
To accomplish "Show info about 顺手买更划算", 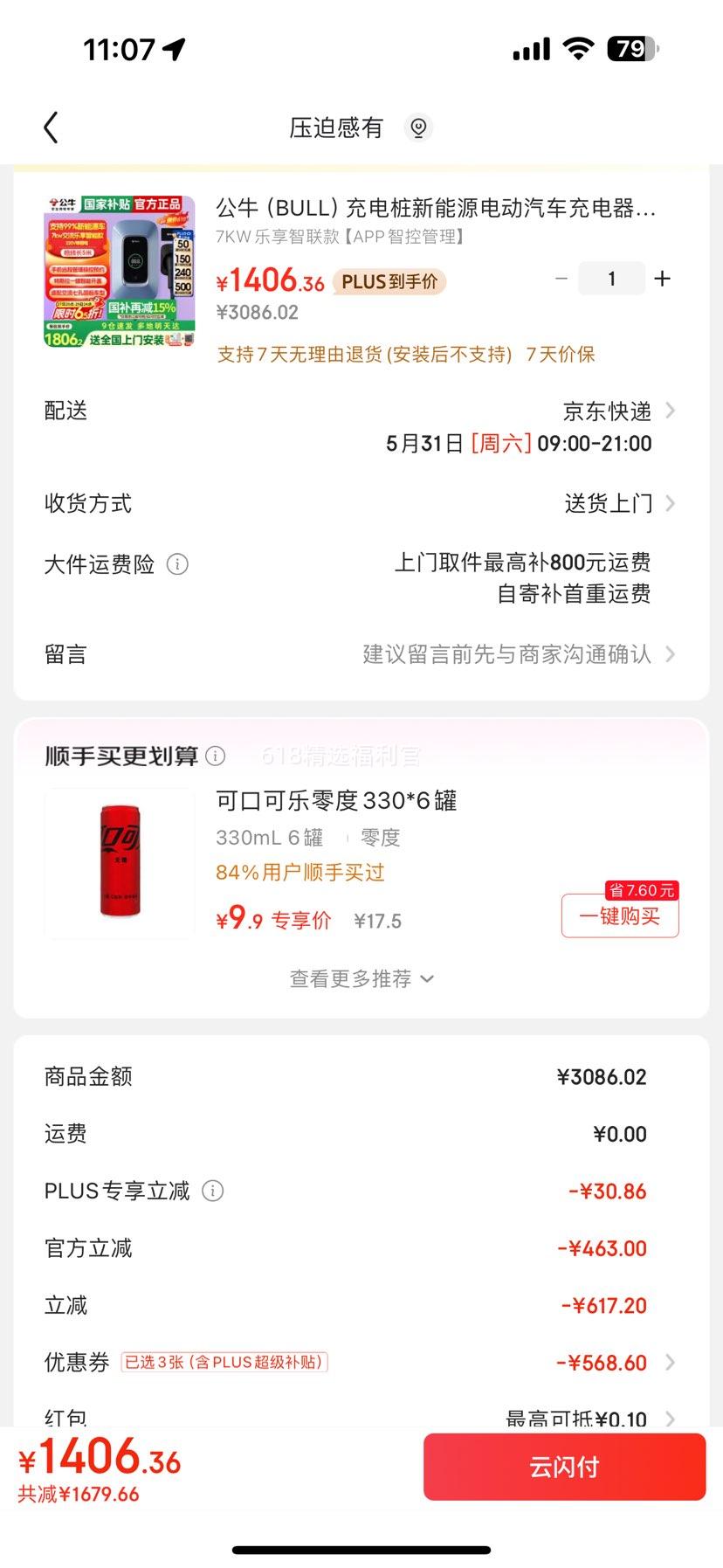I will 216,756.
